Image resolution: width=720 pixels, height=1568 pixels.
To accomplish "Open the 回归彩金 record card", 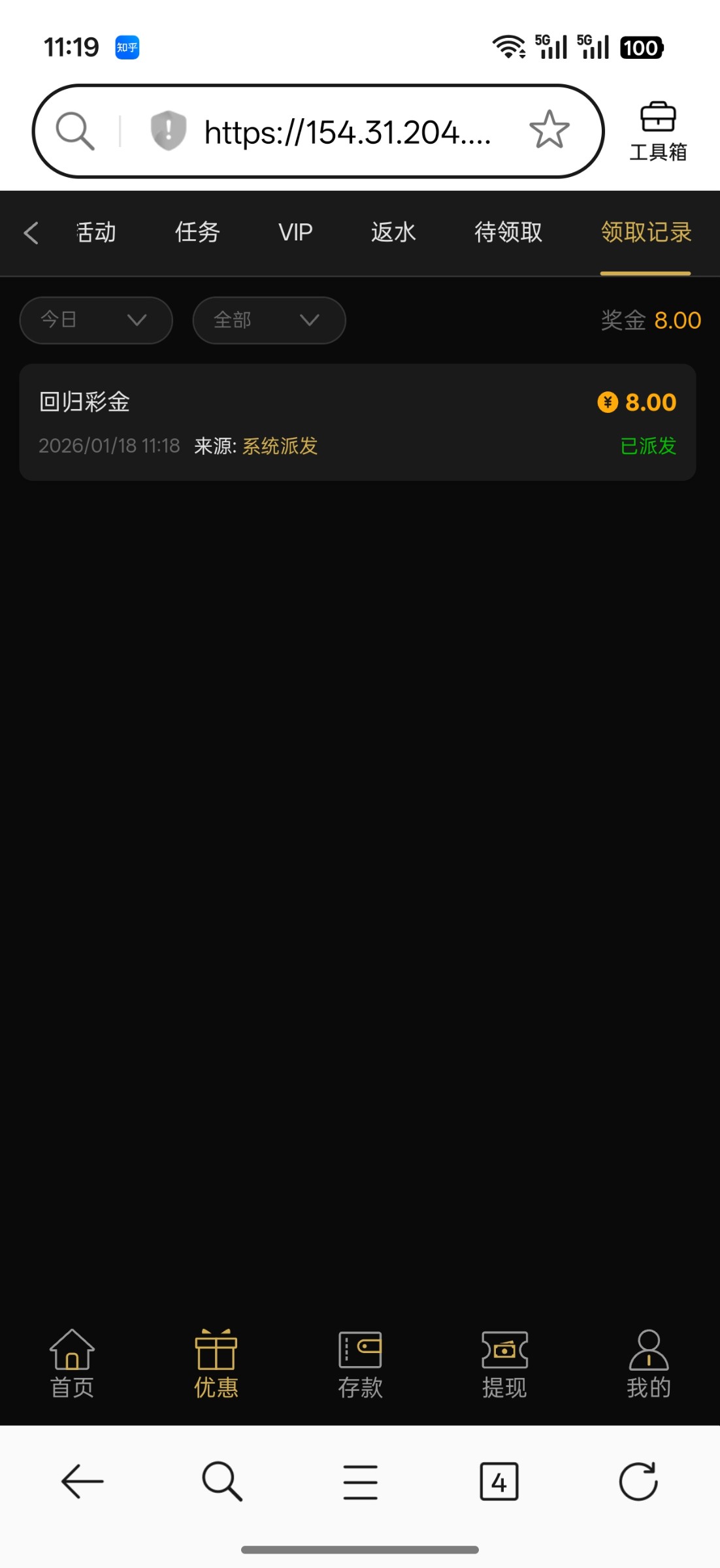I will point(357,422).
